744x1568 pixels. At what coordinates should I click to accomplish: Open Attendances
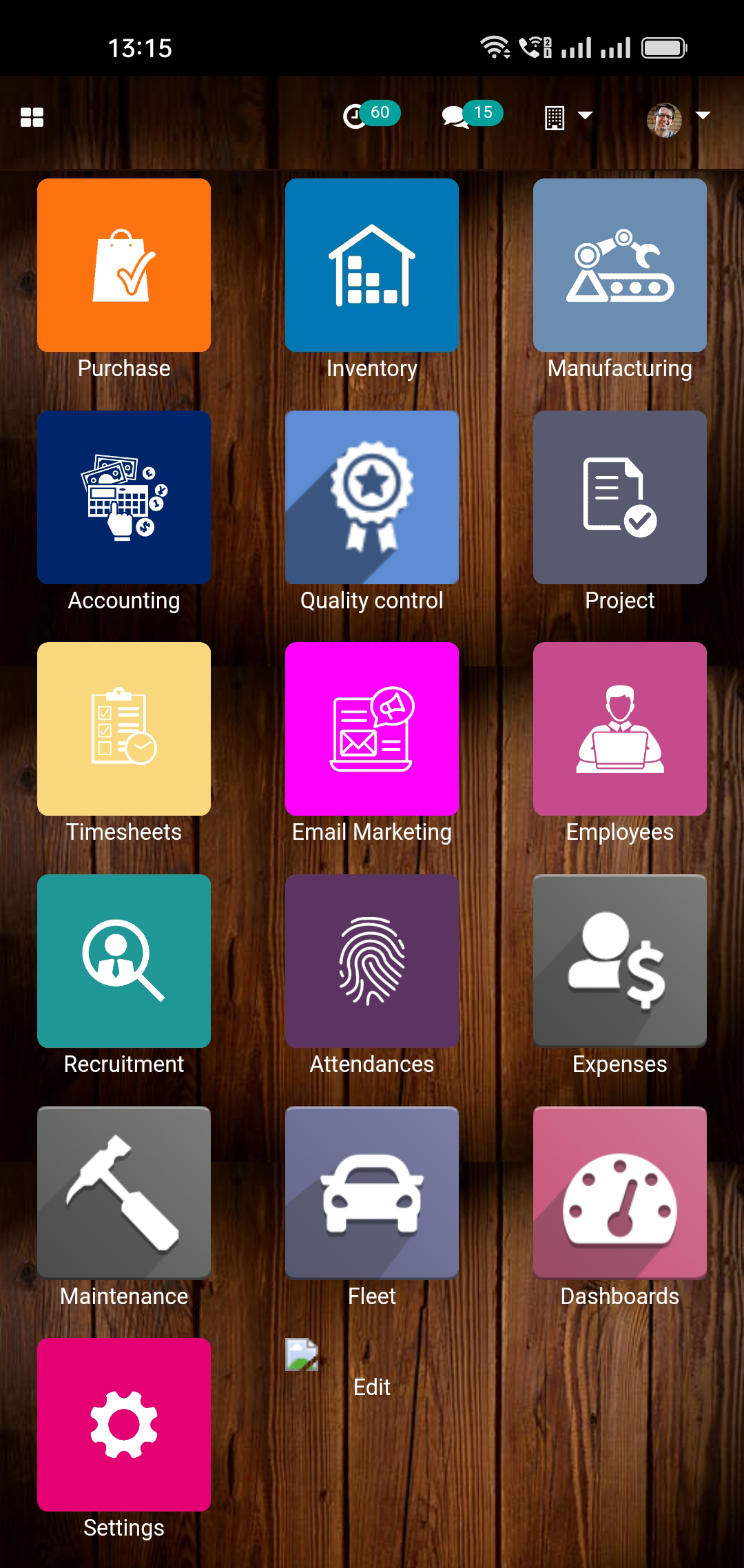click(372, 961)
